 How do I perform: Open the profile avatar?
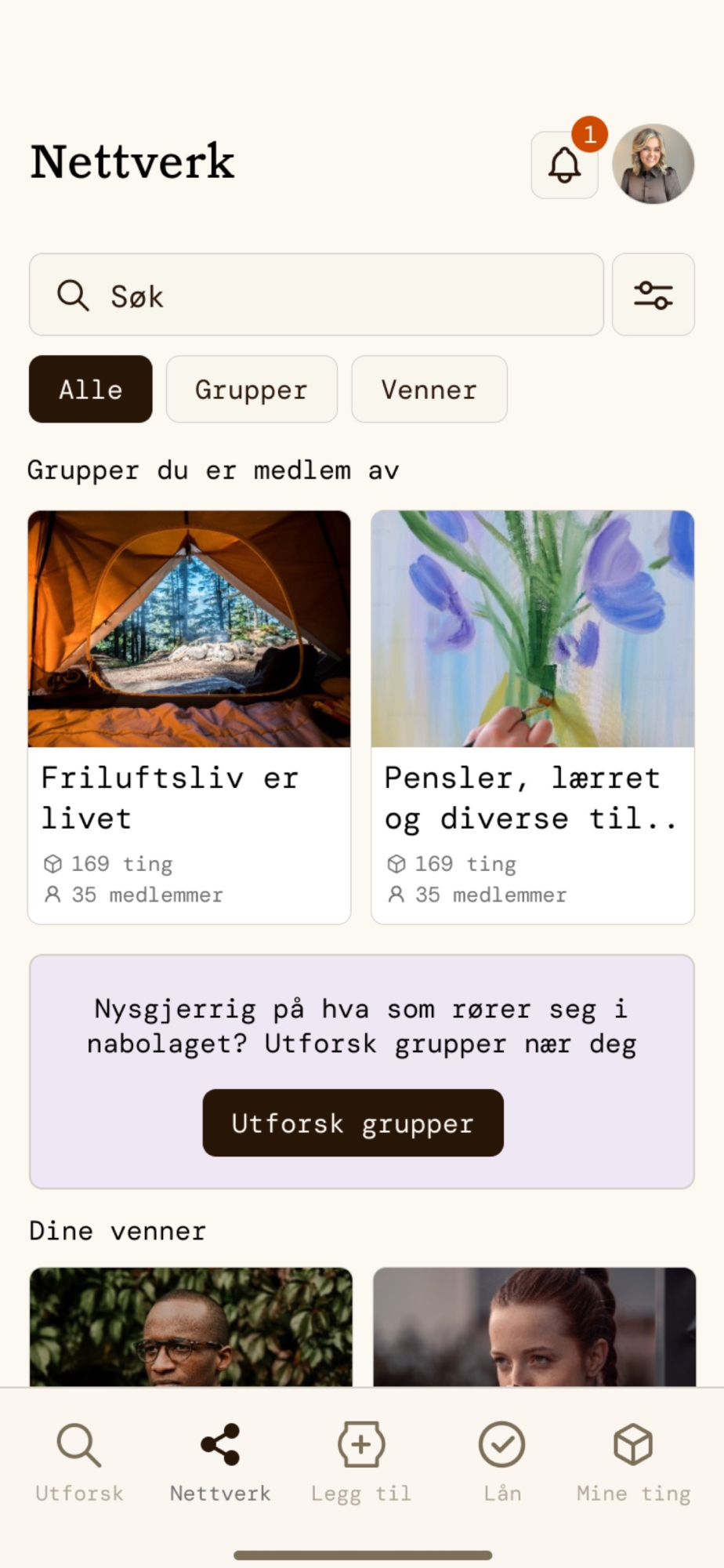[x=653, y=164]
